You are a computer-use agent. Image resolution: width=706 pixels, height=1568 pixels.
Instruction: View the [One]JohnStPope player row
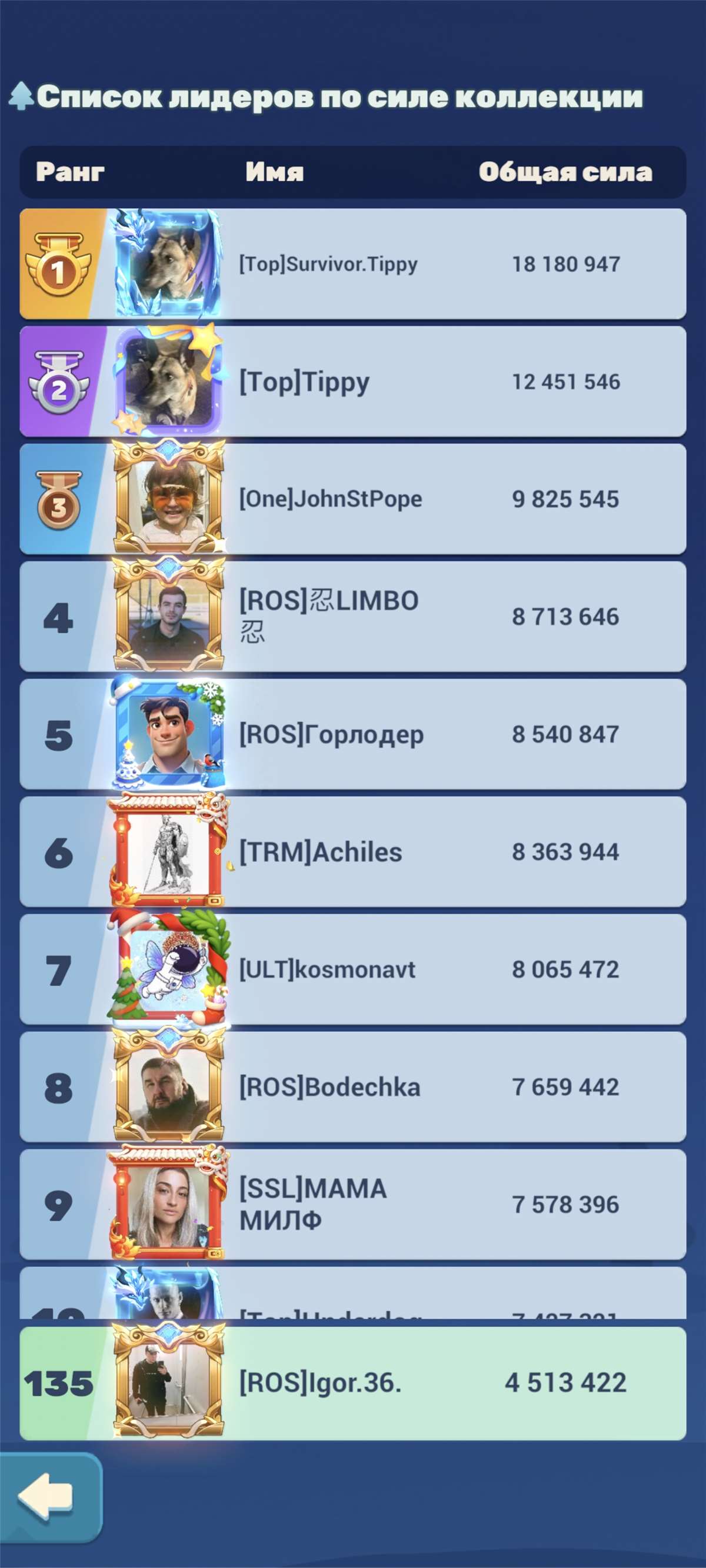(354, 499)
